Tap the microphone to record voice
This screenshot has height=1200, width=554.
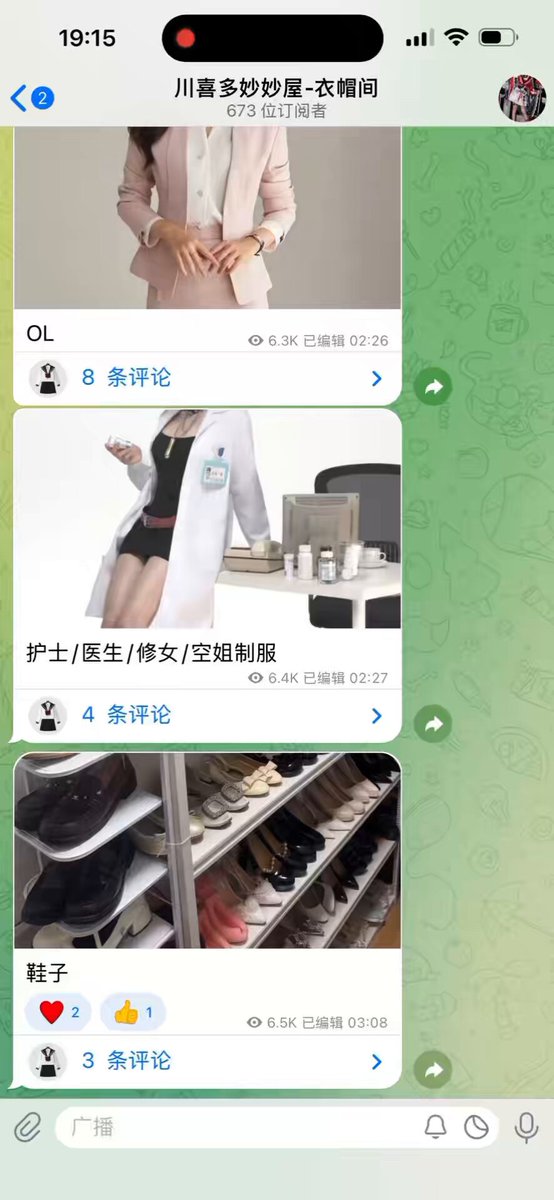526,1128
